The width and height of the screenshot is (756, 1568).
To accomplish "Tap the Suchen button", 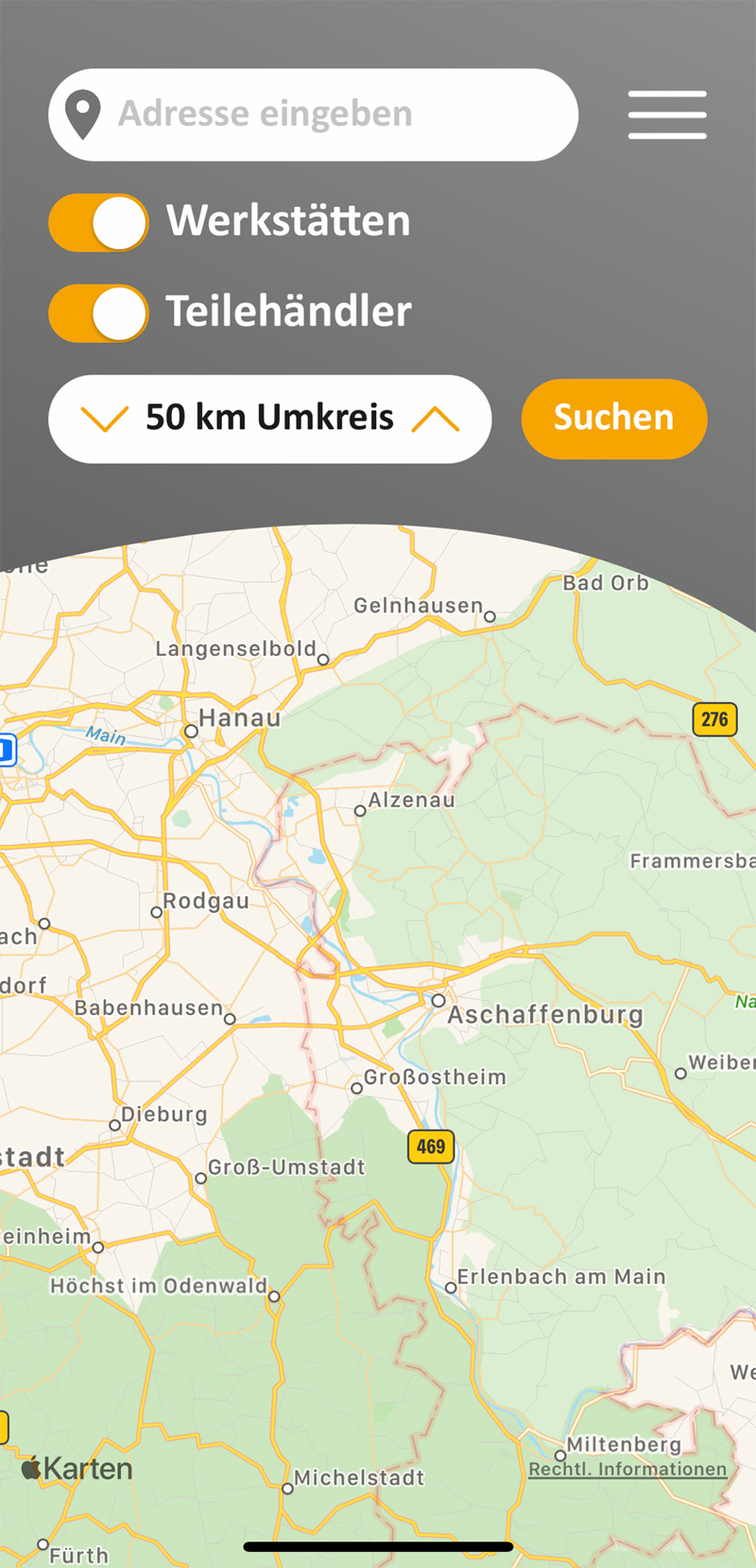I will click(x=613, y=419).
